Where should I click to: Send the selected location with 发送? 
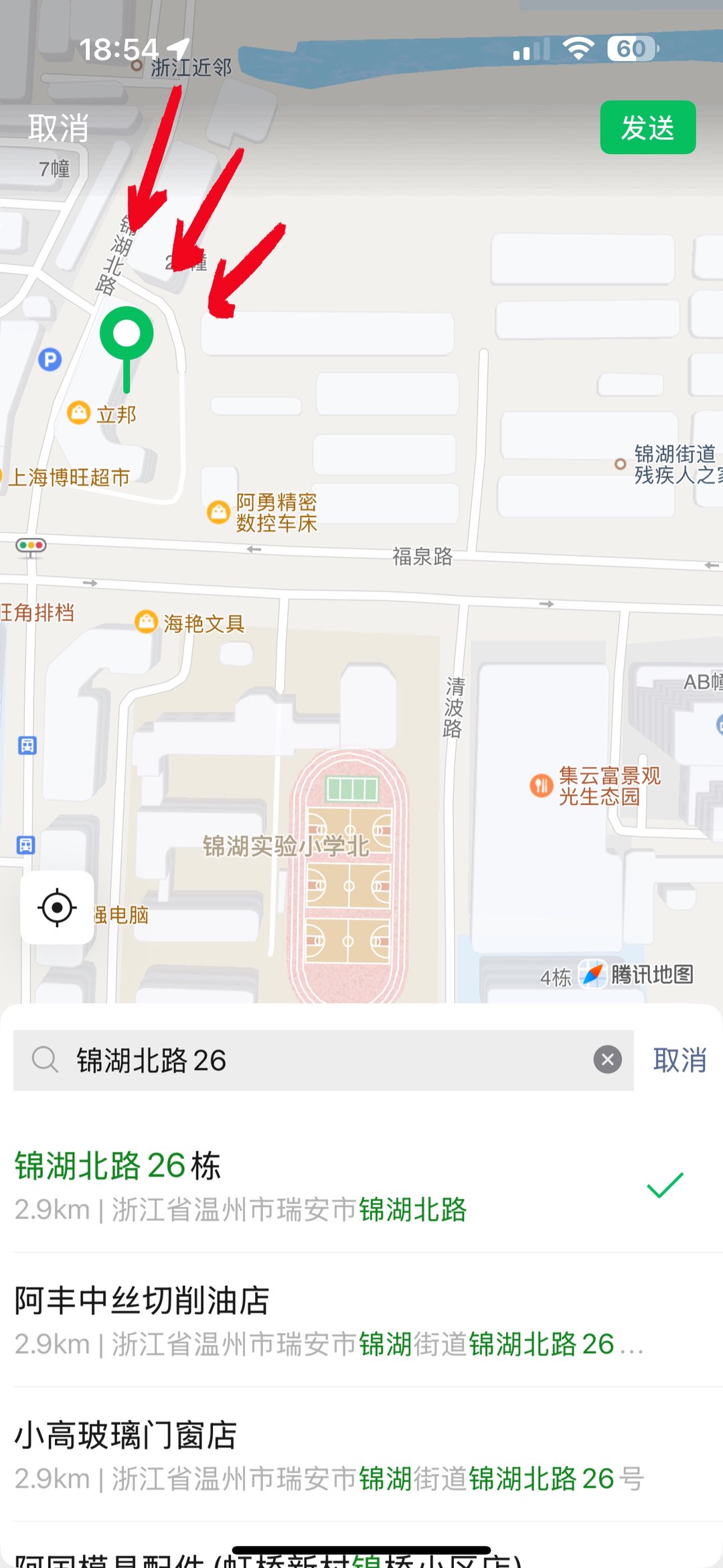pyautogui.click(x=647, y=127)
